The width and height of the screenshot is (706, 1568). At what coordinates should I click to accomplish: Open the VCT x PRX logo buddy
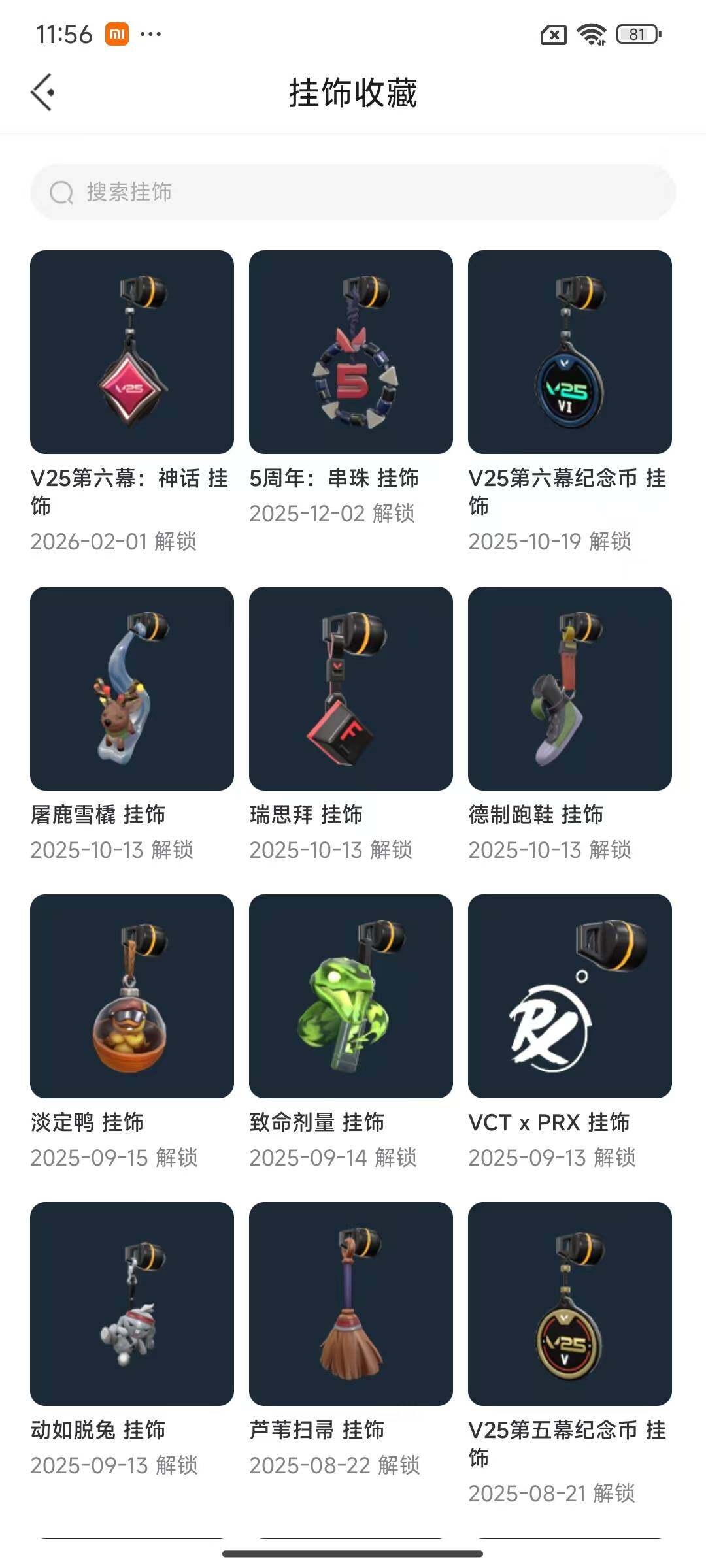(570, 998)
